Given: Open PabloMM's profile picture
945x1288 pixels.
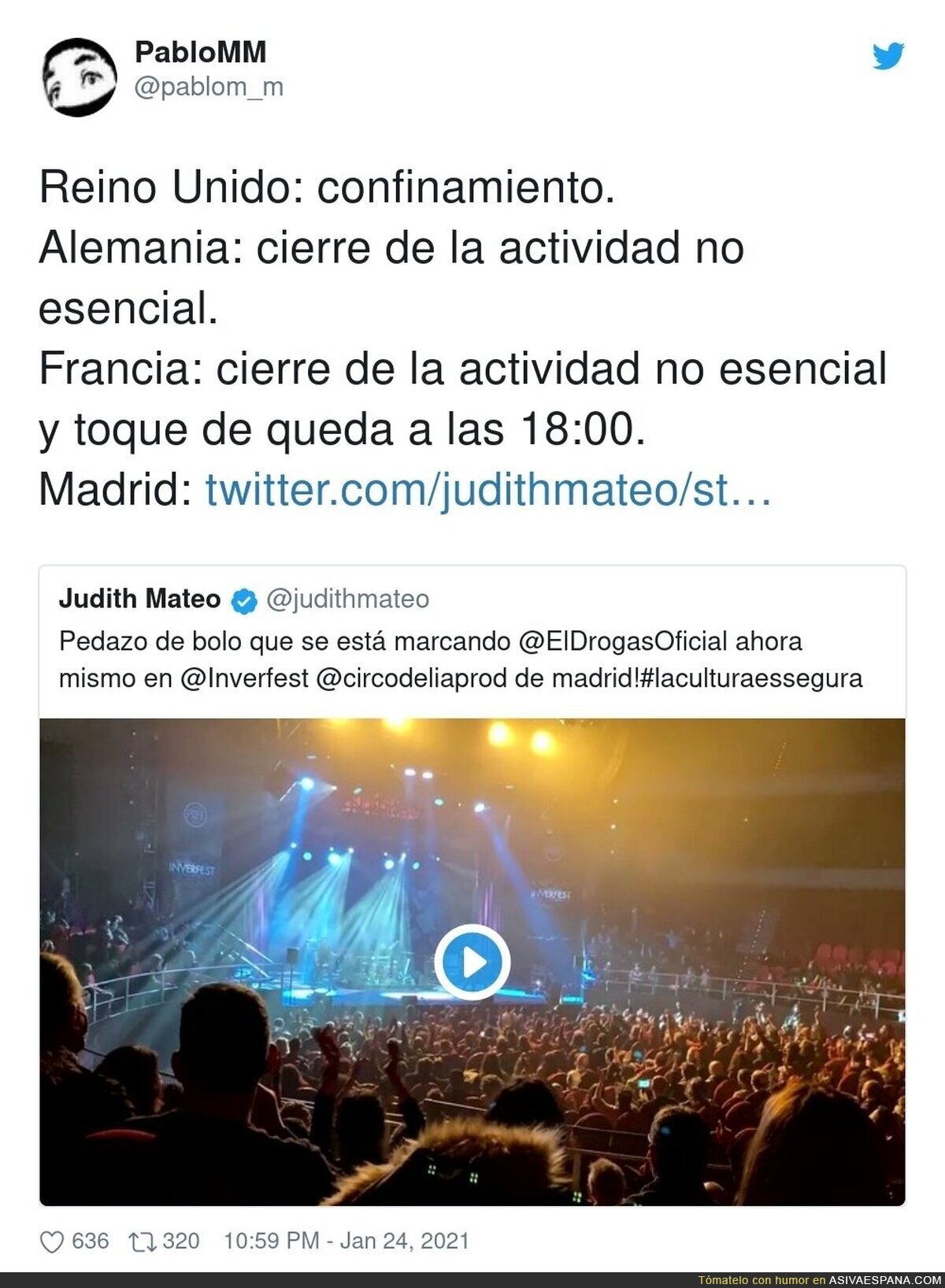Looking at the screenshot, I should (x=79, y=76).
